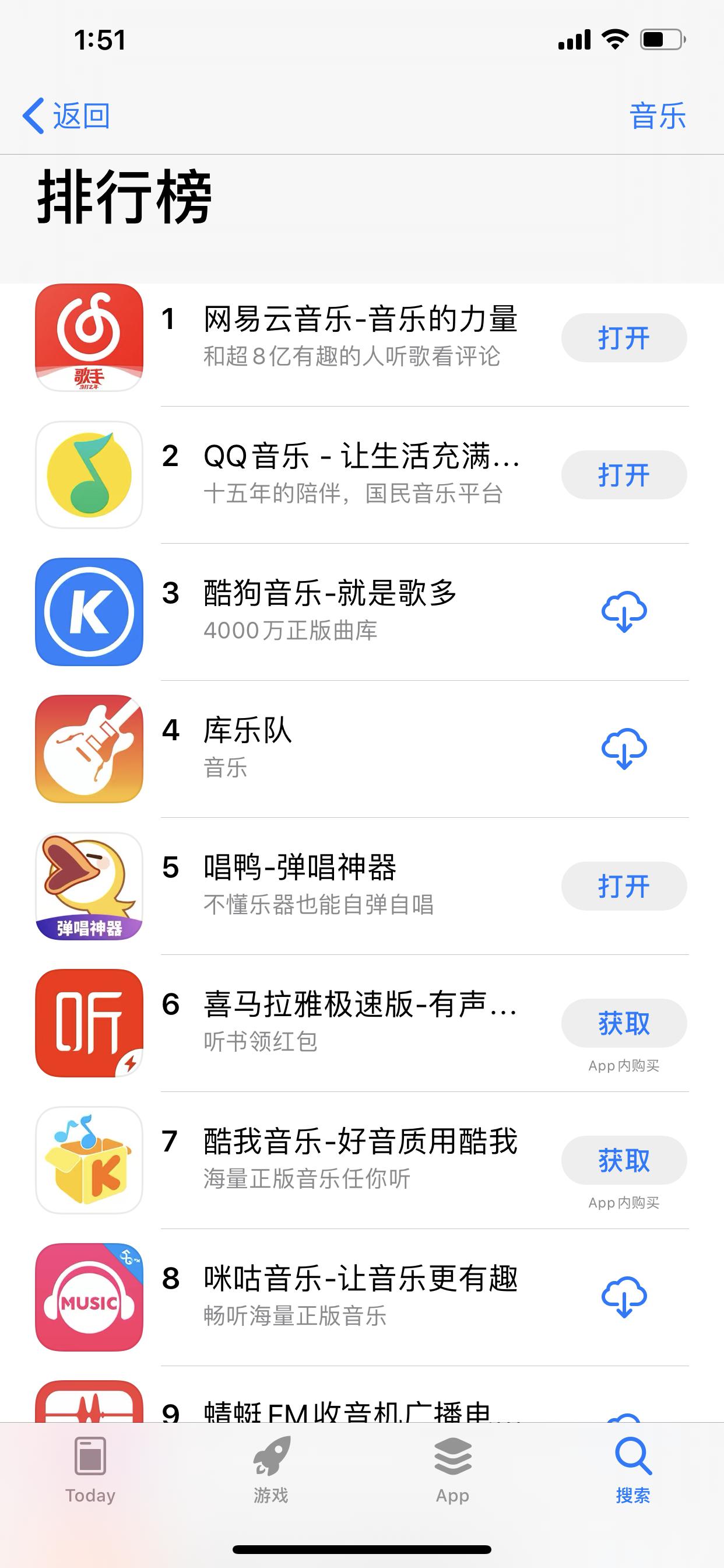
Task: Download 酷狗音乐 via the cloud icon
Action: coord(624,612)
